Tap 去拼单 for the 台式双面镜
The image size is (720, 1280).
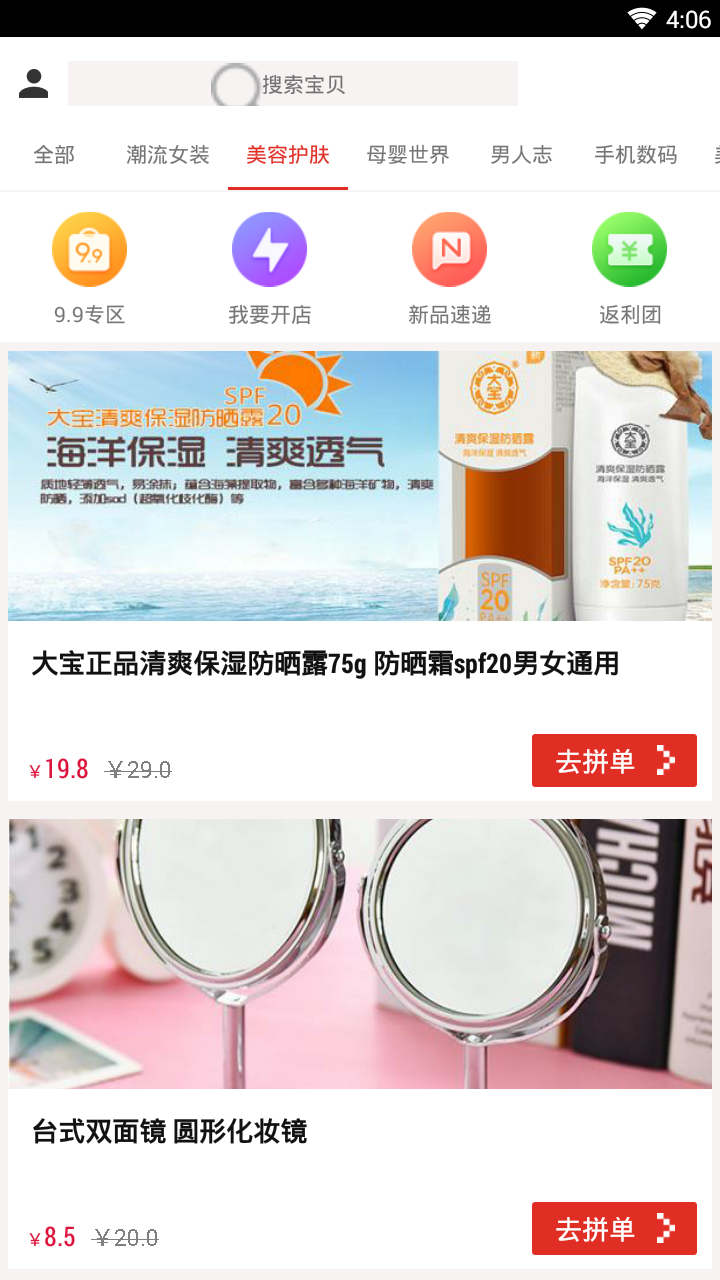[614, 1228]
